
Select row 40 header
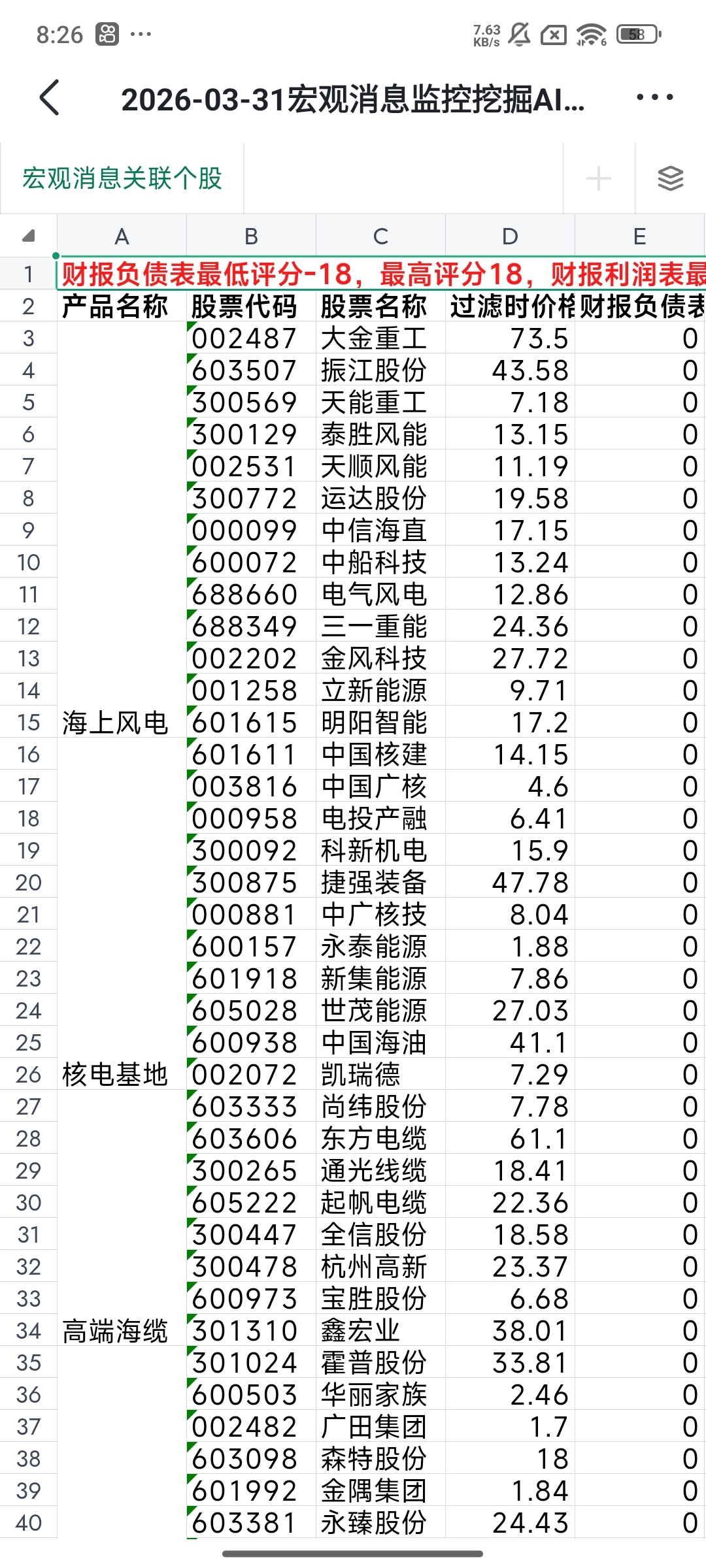28,1522
